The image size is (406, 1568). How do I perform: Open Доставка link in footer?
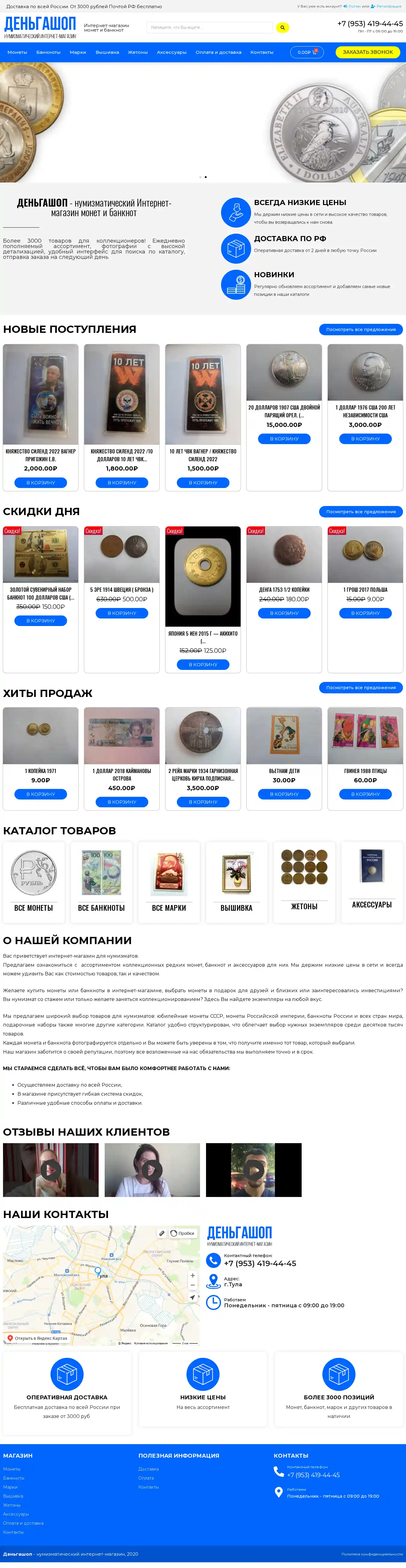pos(148,1469)
